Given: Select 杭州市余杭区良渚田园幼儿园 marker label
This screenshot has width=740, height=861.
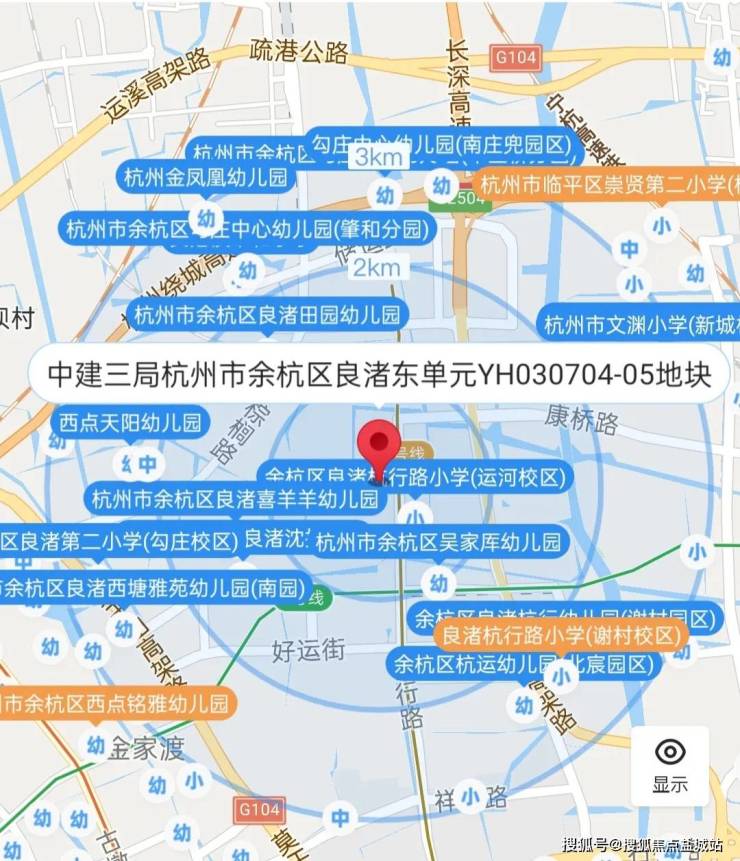Looking at the screenshot, I should pyautogui.click(x=267, y=316).
